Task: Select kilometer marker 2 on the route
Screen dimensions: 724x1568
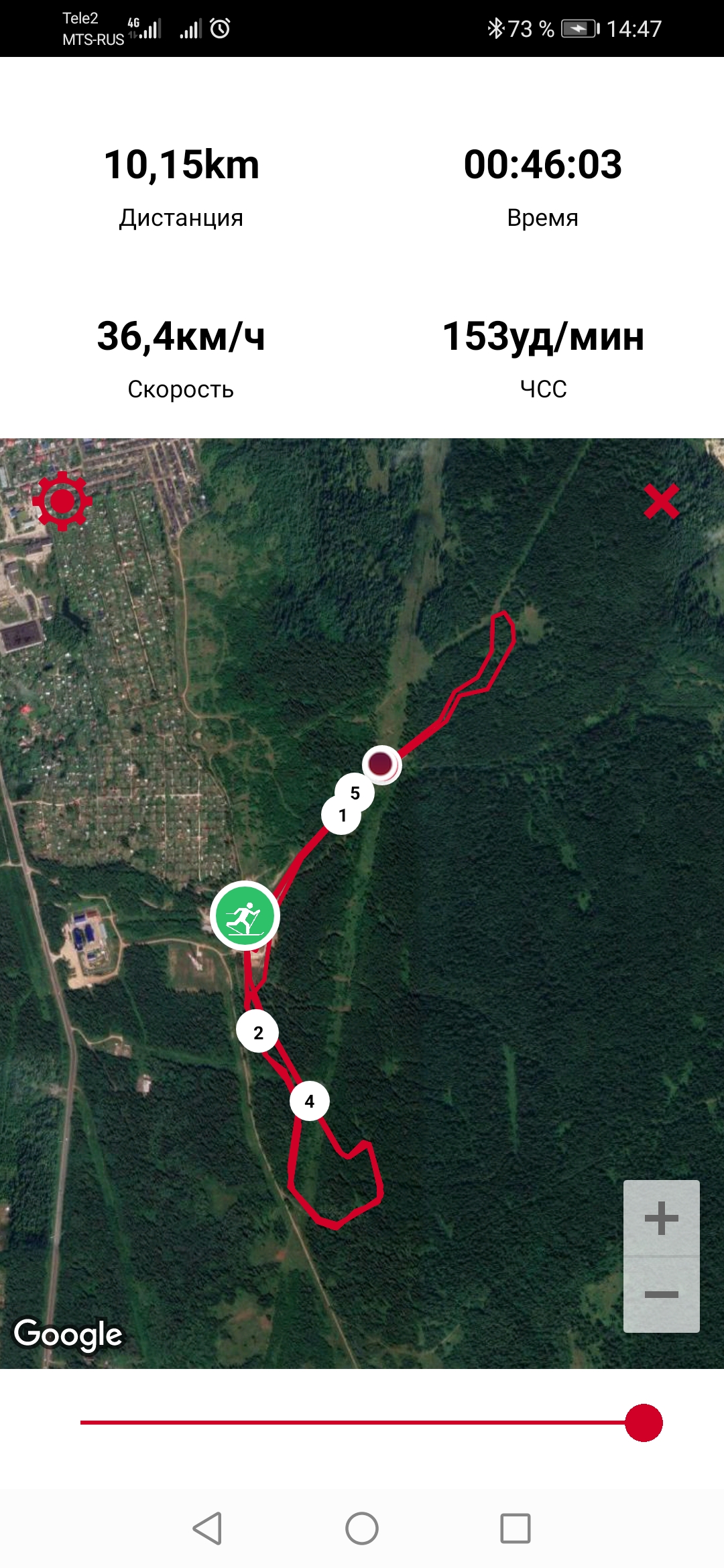Action: click(258, 1033)
